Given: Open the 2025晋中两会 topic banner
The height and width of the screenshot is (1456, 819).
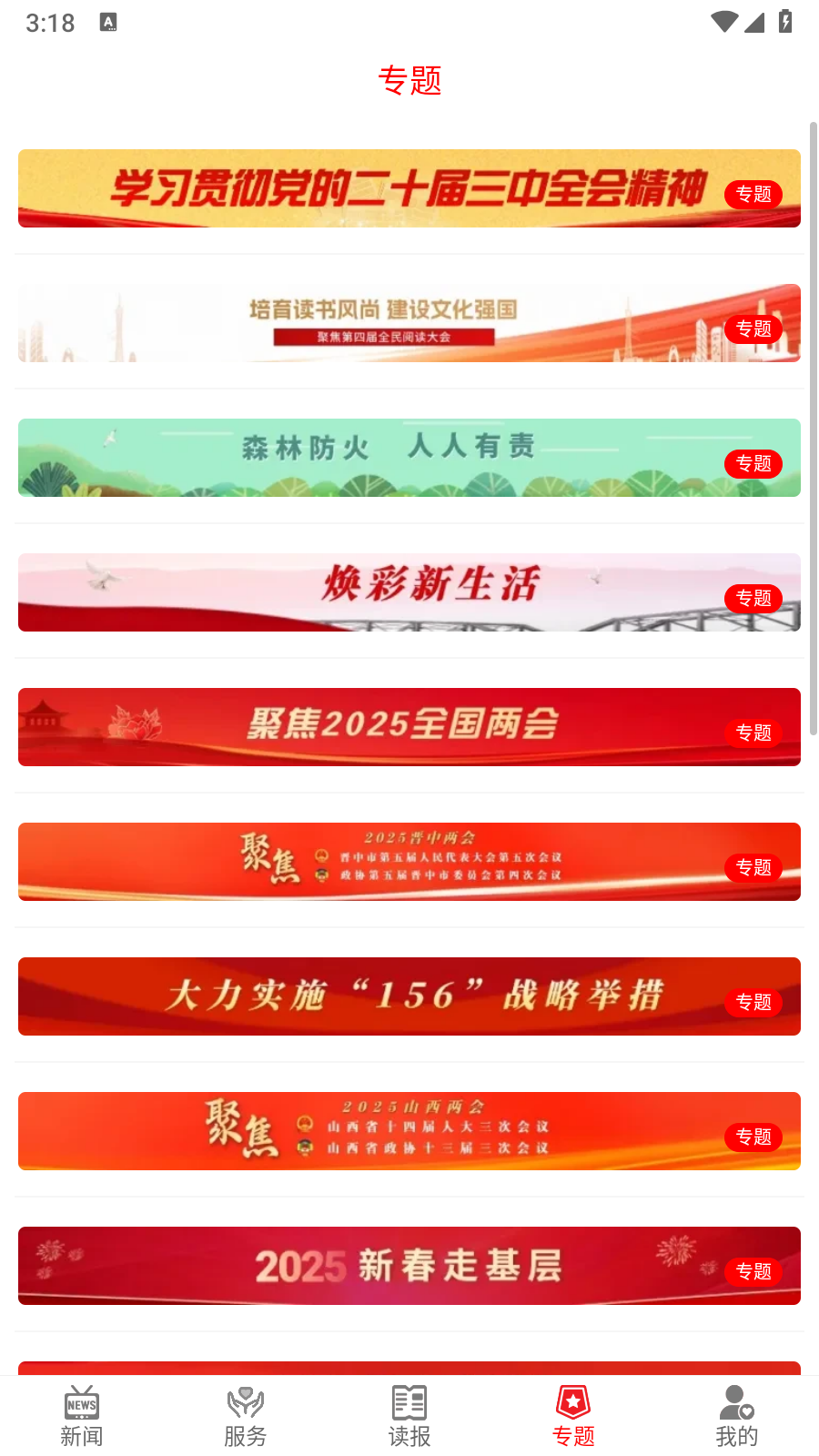Looking at the screenshot, I should (x=409, y=862).
